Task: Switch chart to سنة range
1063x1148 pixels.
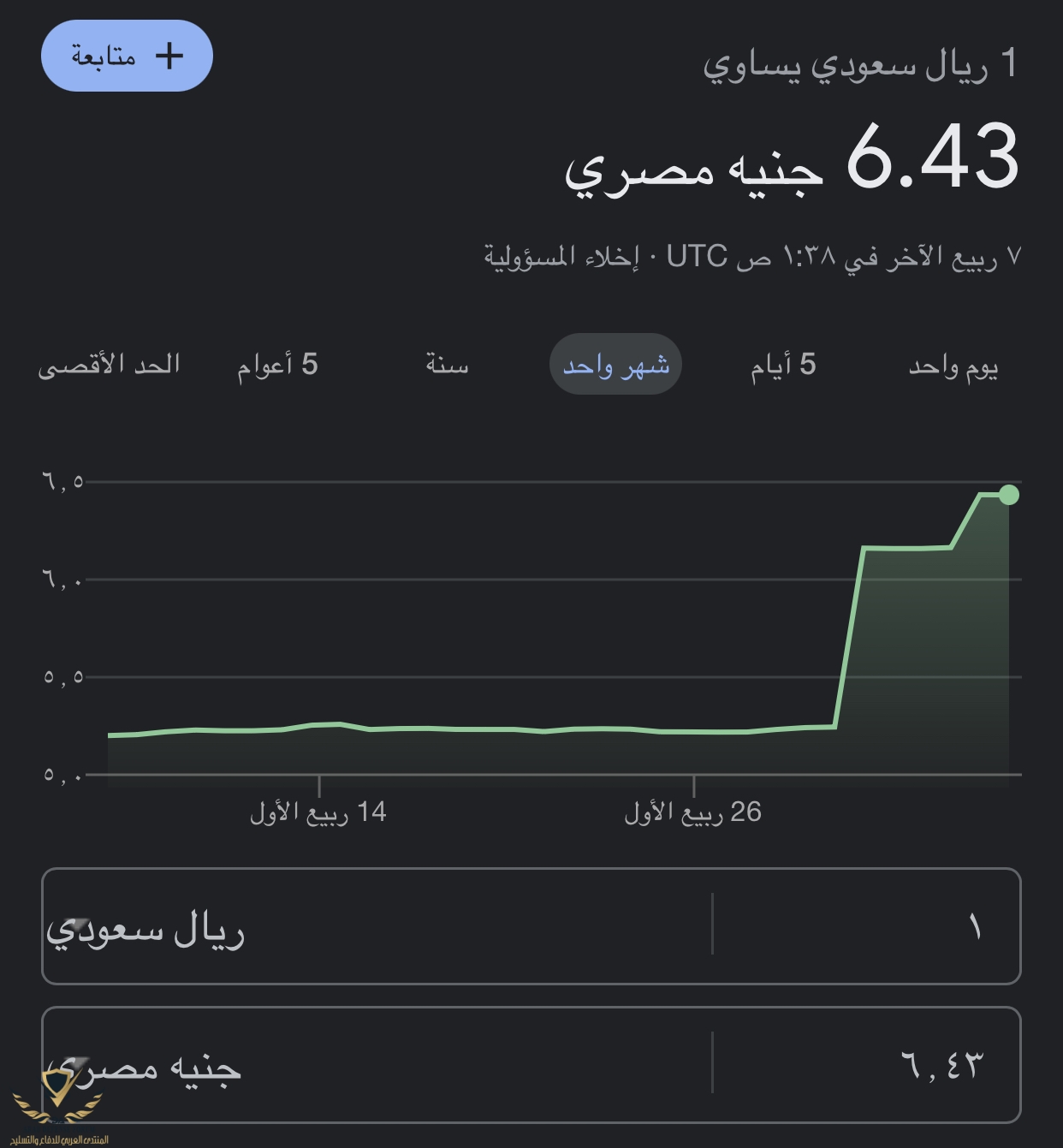Action: coord(447,366)
